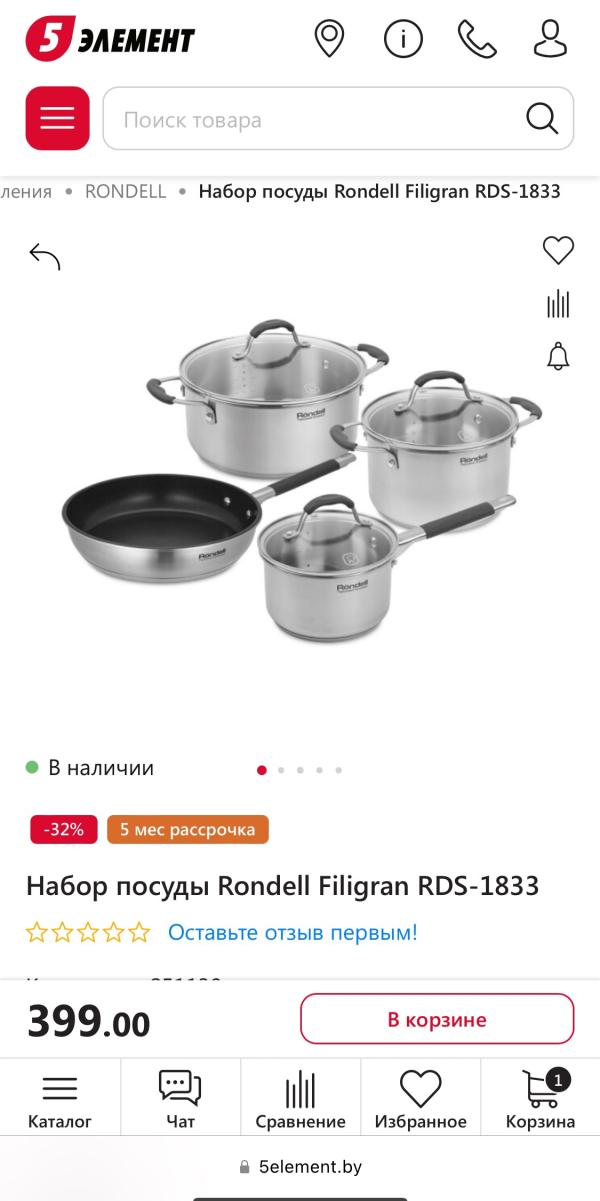Image resolution: width=600 pixels, height=1201 pixels.
Task: Open the store locations pin icon
Action: [329, 39]
